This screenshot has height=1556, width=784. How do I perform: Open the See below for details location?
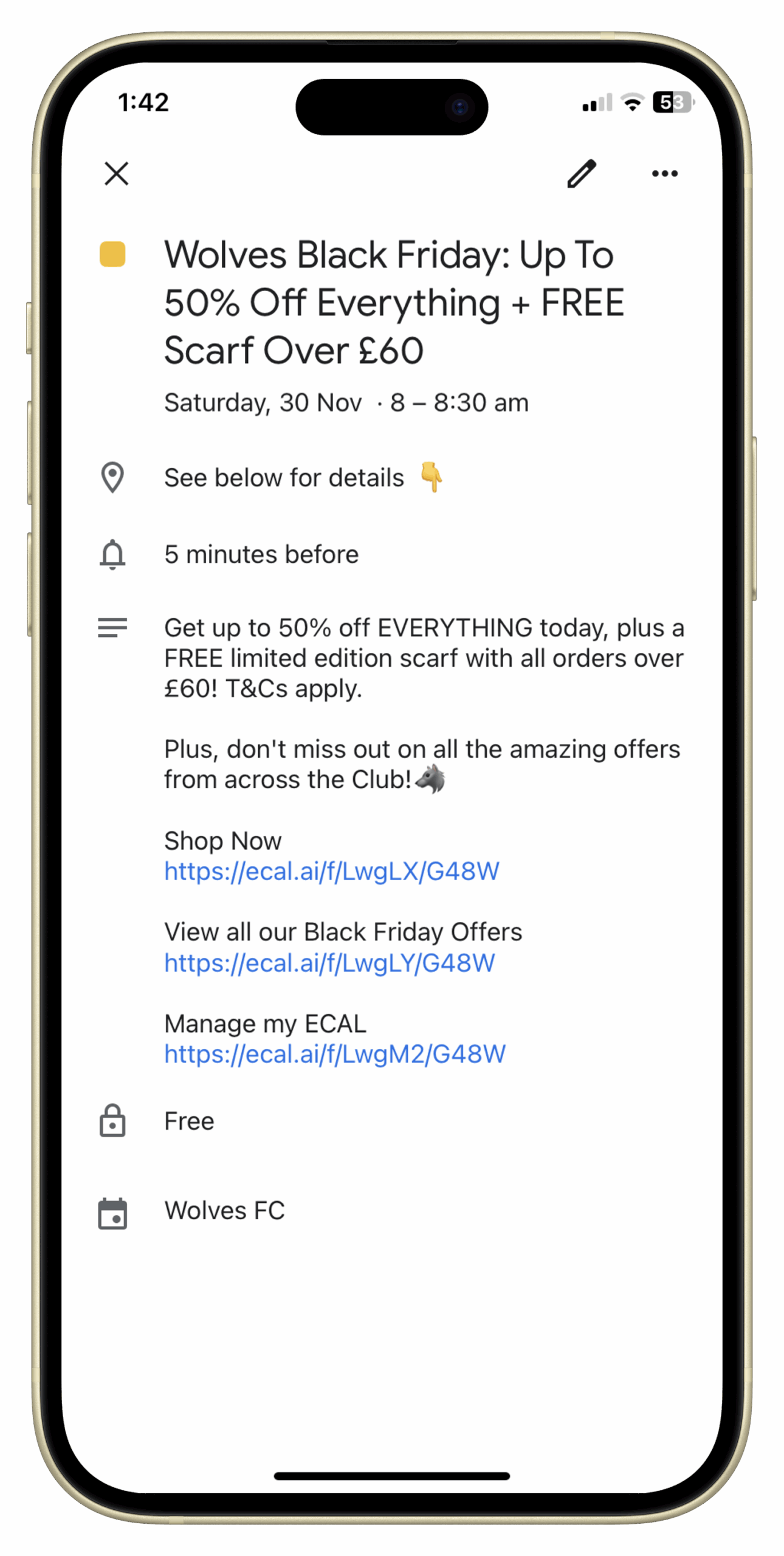point(284,478)
